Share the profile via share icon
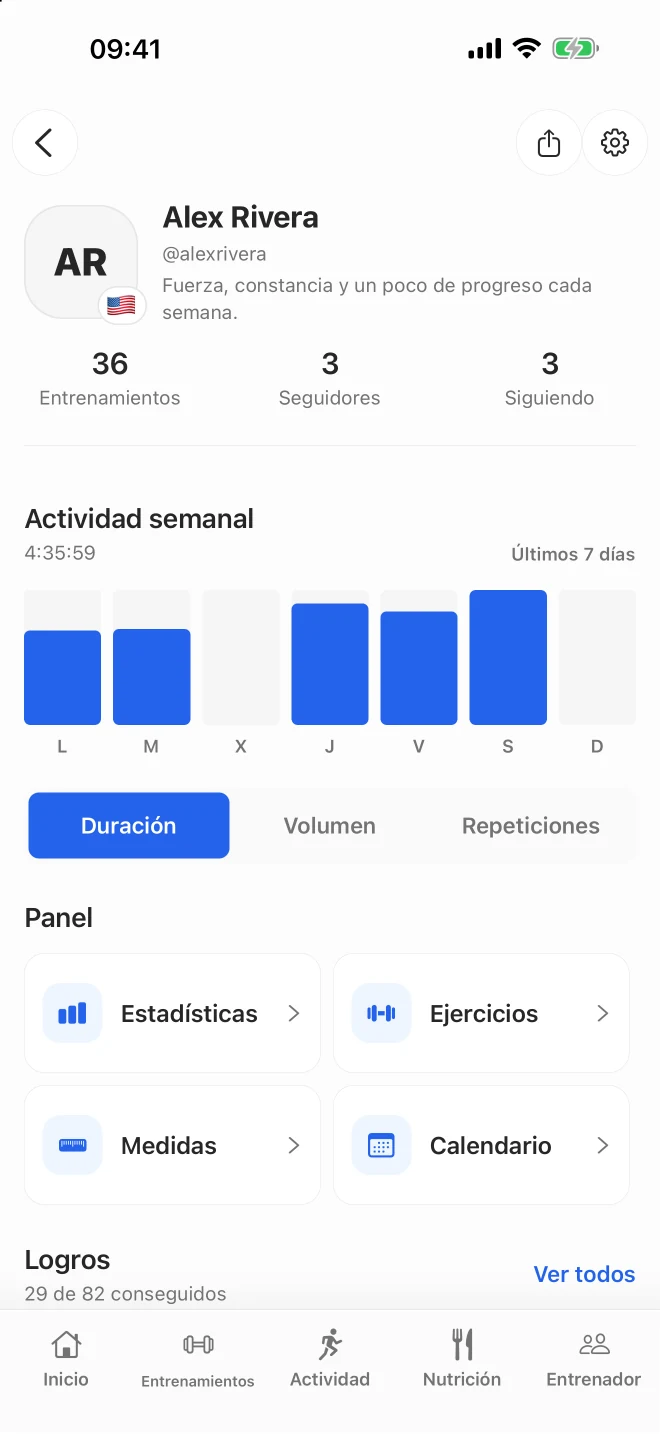The height and width of the screenshot is (1434, 660). (549, 143)
